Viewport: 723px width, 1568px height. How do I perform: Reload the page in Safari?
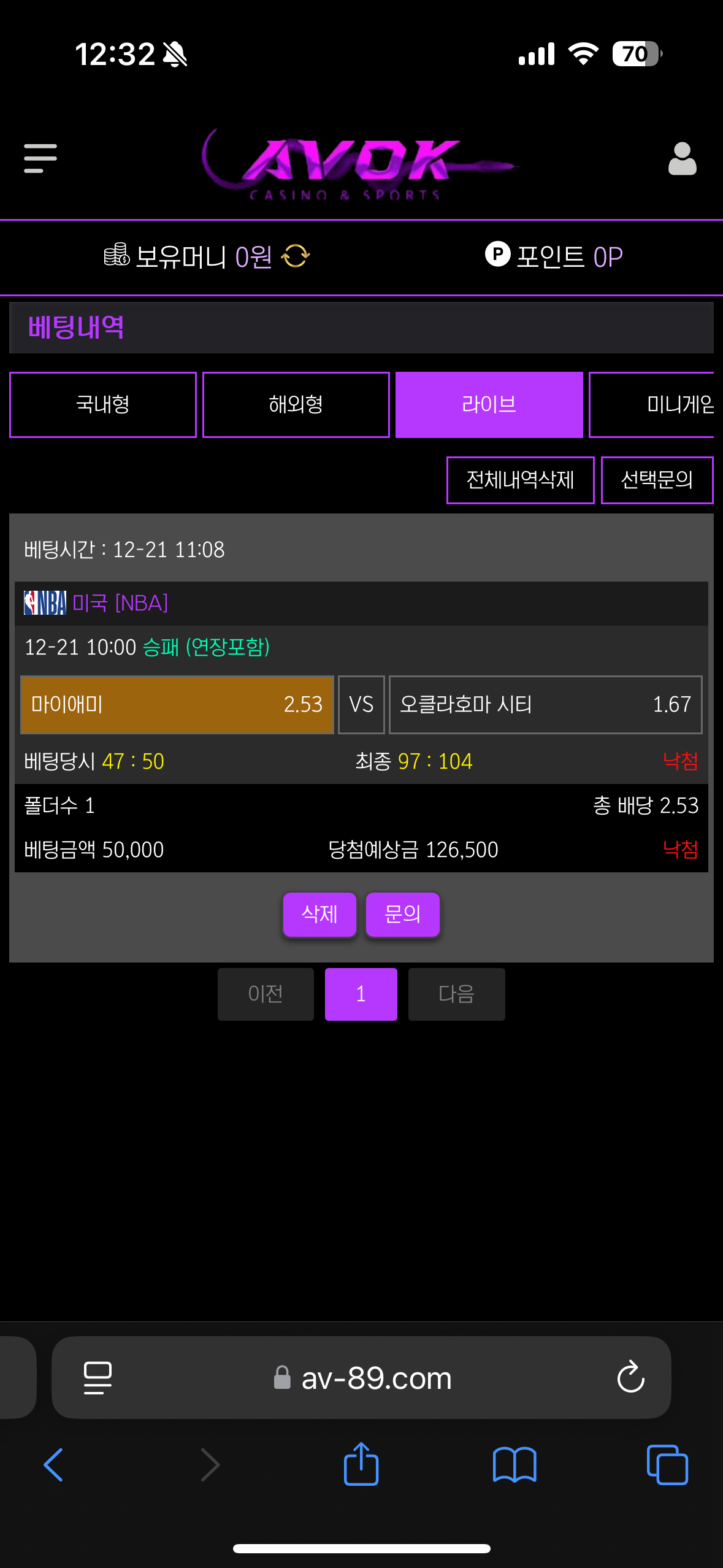pyautogui.click(x=630, y=1378)
